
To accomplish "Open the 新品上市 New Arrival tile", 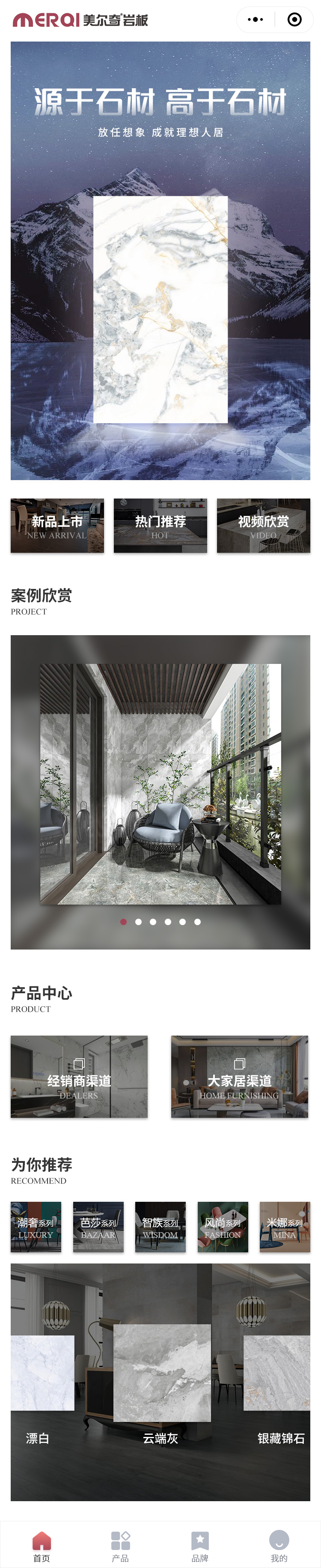I will tap(57, 525).
